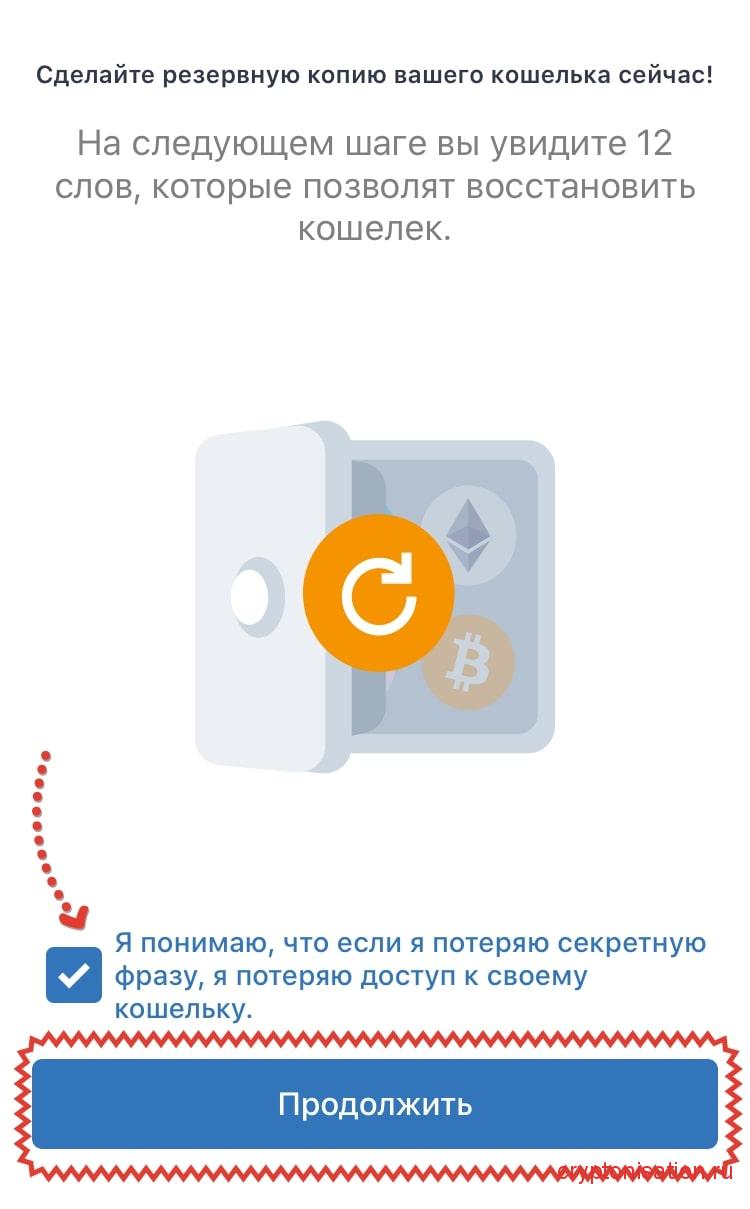Tap the Продолжить button
The width and height of the screenshot is (750, 1209).
pos(375,1104)
